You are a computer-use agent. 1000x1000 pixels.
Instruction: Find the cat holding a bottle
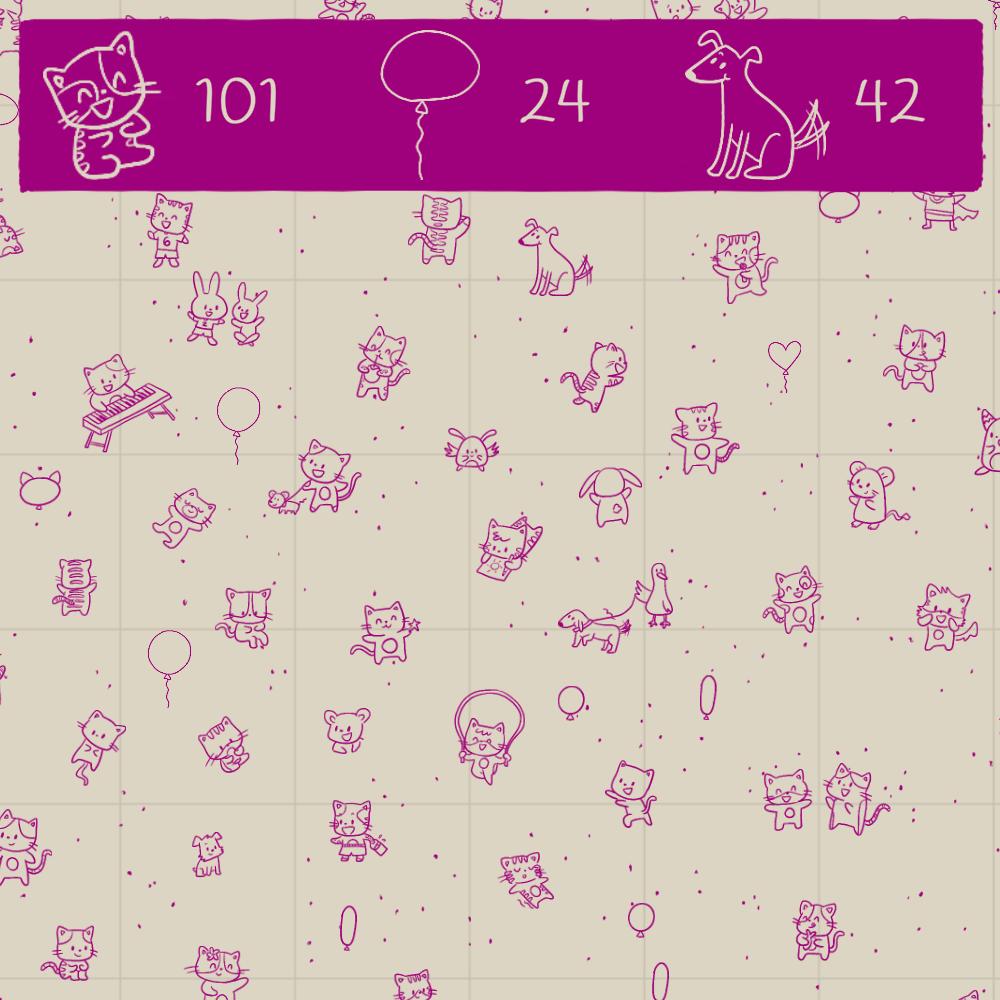pos(353,828)
